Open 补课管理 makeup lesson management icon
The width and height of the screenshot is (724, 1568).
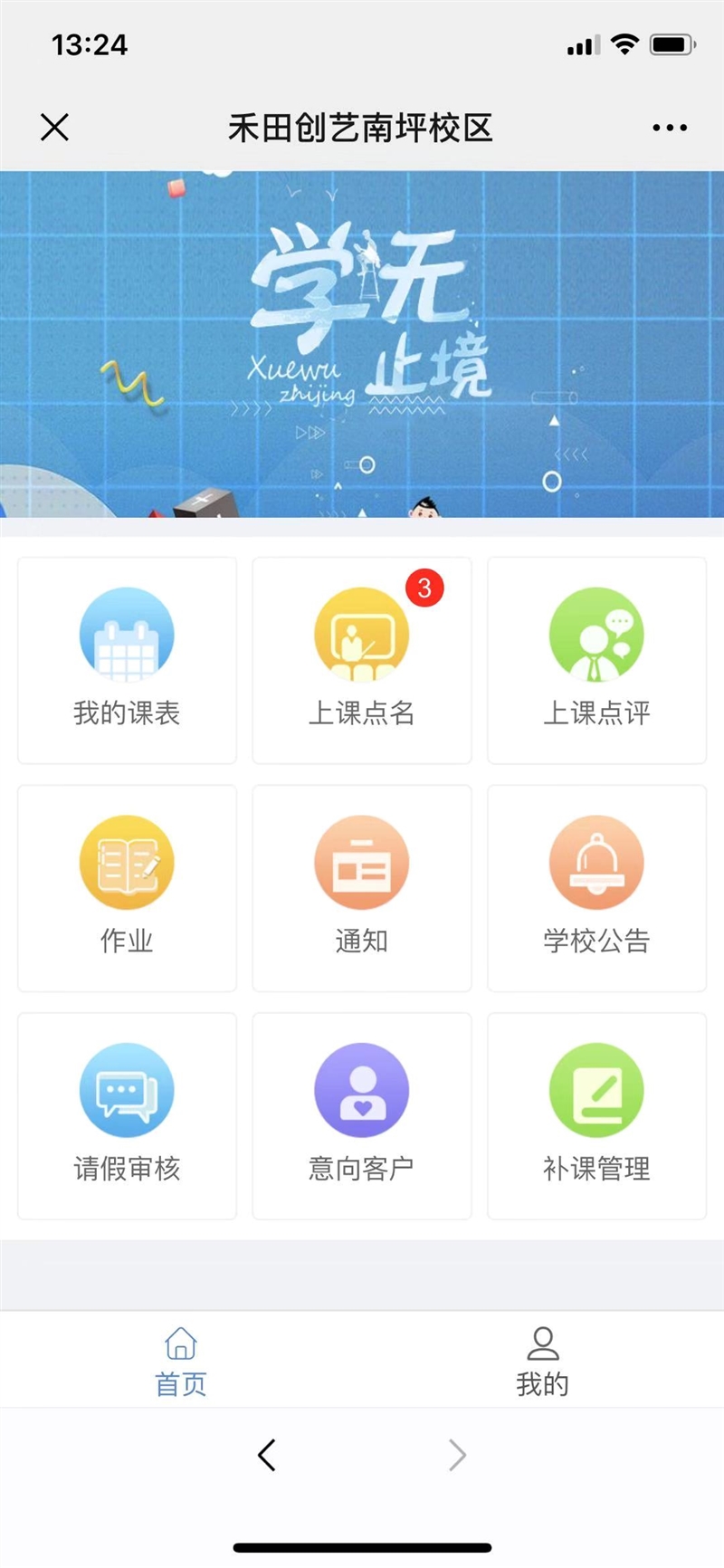(596, 1090)
